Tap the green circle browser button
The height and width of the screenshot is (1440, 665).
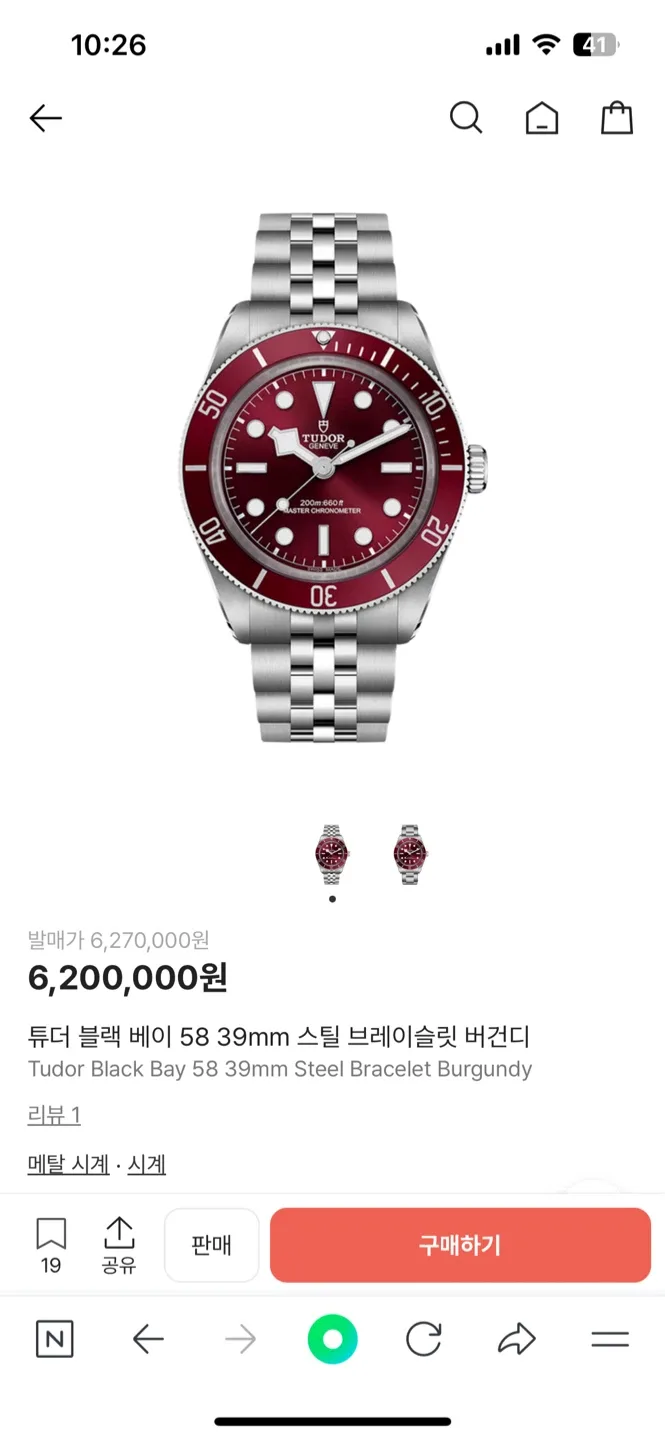tap(332, 1339)
